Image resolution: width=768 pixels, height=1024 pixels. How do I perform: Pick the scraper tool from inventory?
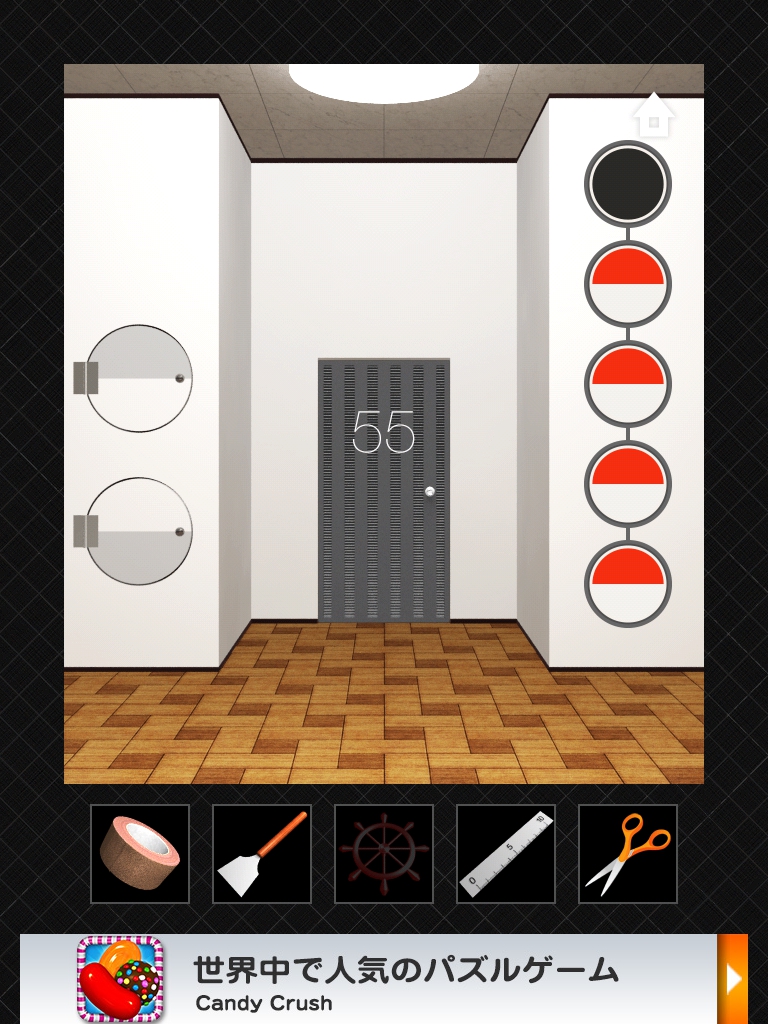[x=262, y=854]
